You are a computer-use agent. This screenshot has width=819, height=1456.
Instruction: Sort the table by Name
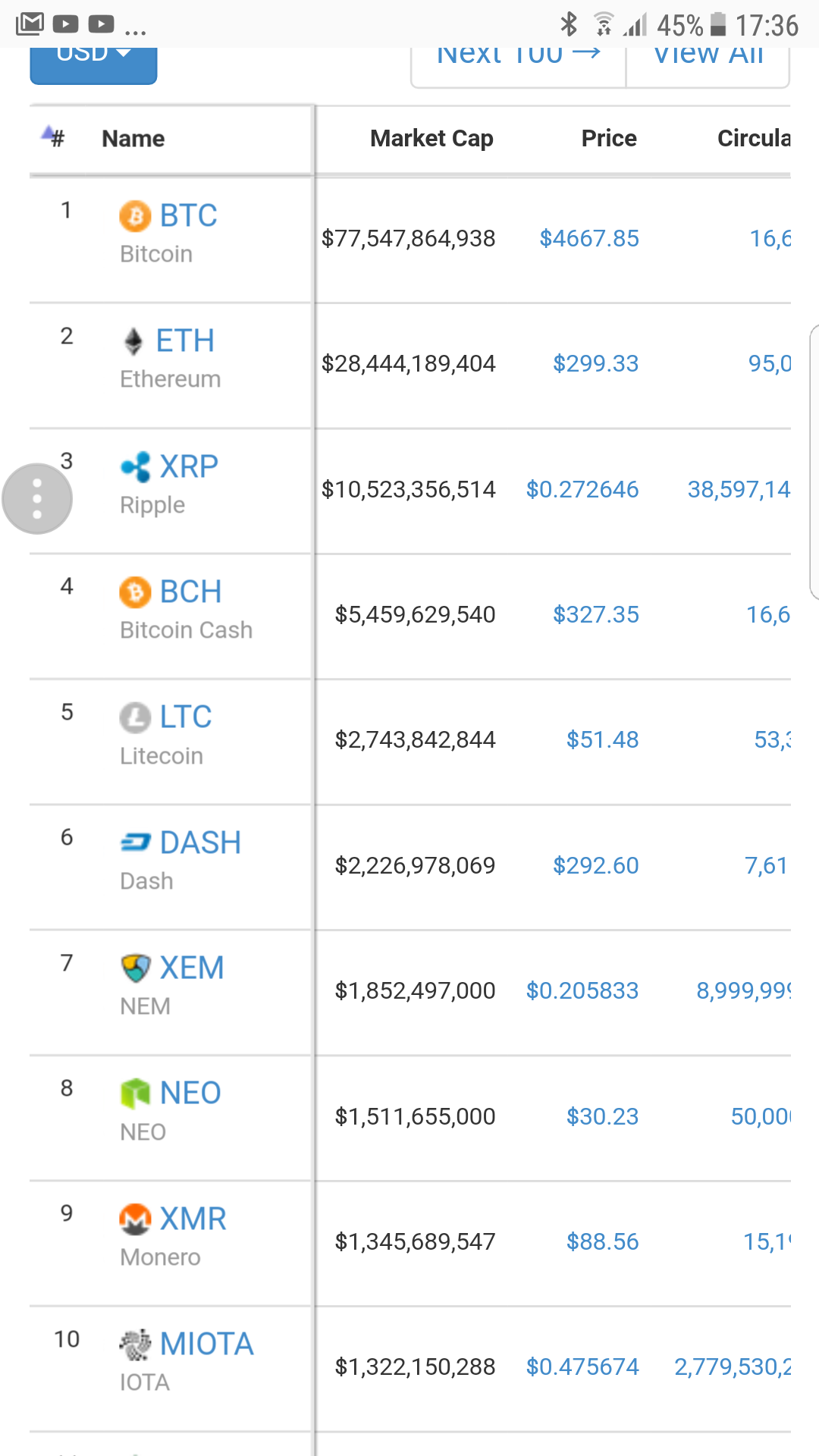pos(133,139)
